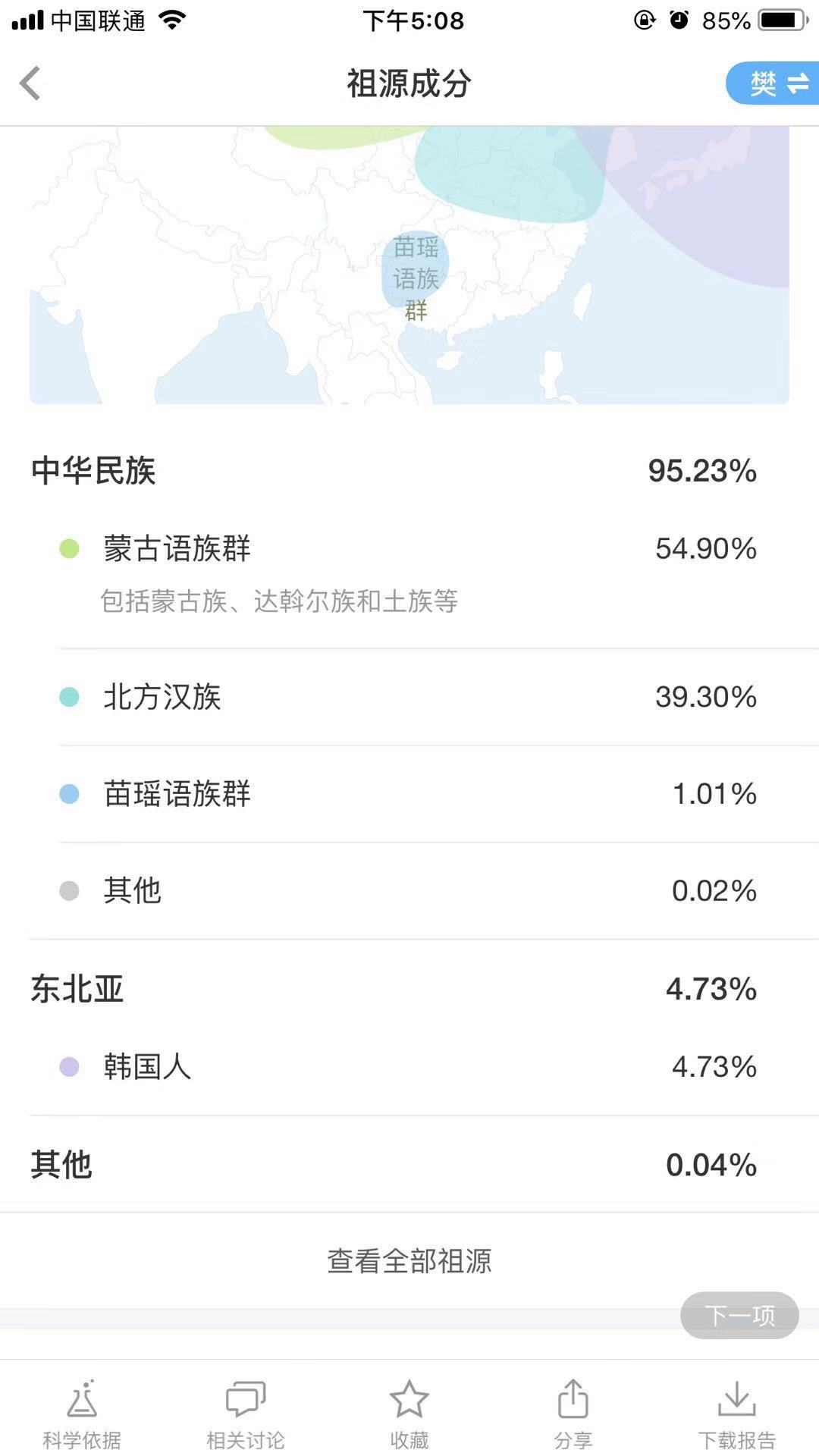Open 查看全部祖源 to view all ancestry
Viewport: 819px width, 1456px height.
409,1260
